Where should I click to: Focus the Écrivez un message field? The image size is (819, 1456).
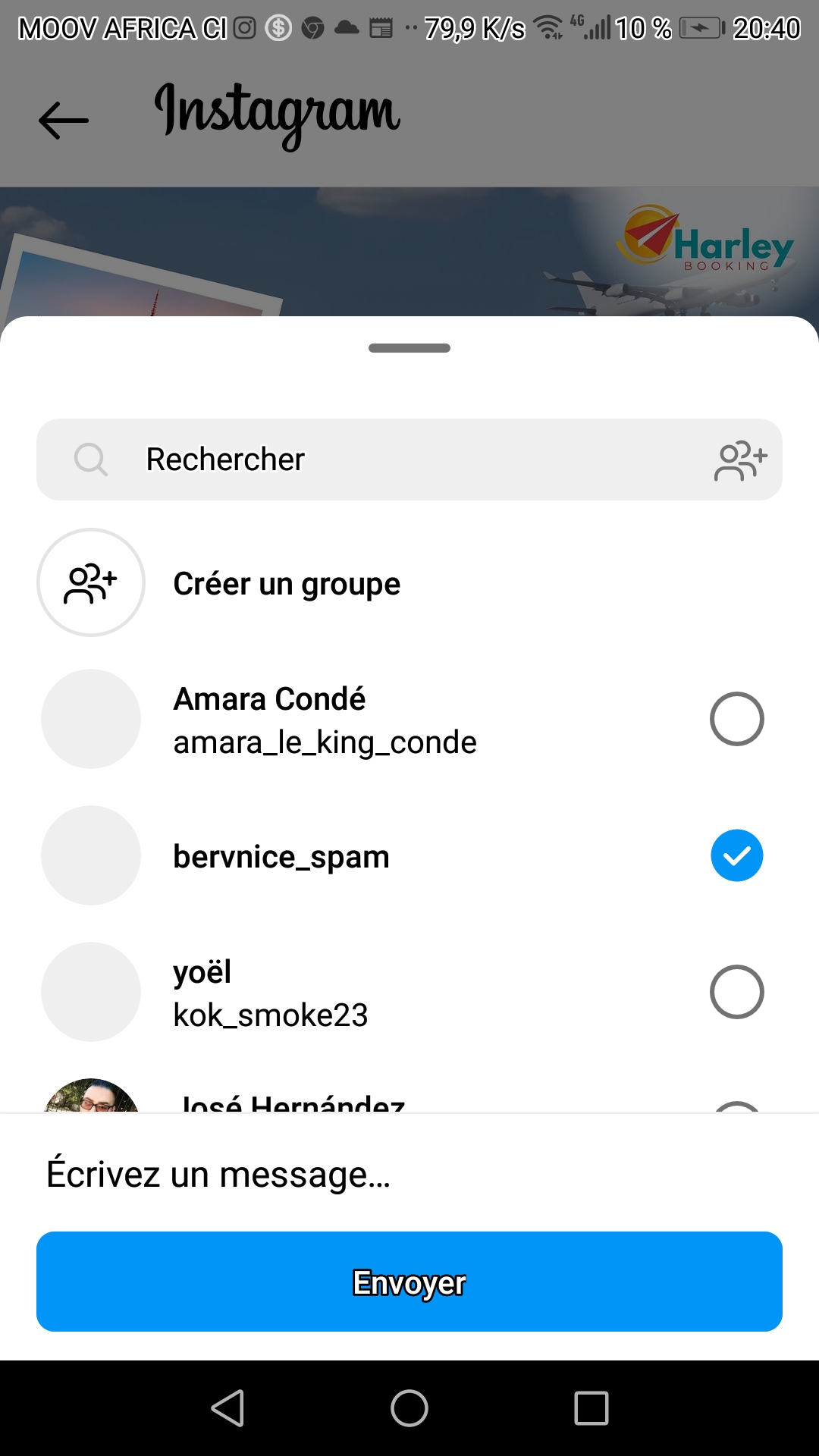pyautogui.click(x=409, y=1174)
